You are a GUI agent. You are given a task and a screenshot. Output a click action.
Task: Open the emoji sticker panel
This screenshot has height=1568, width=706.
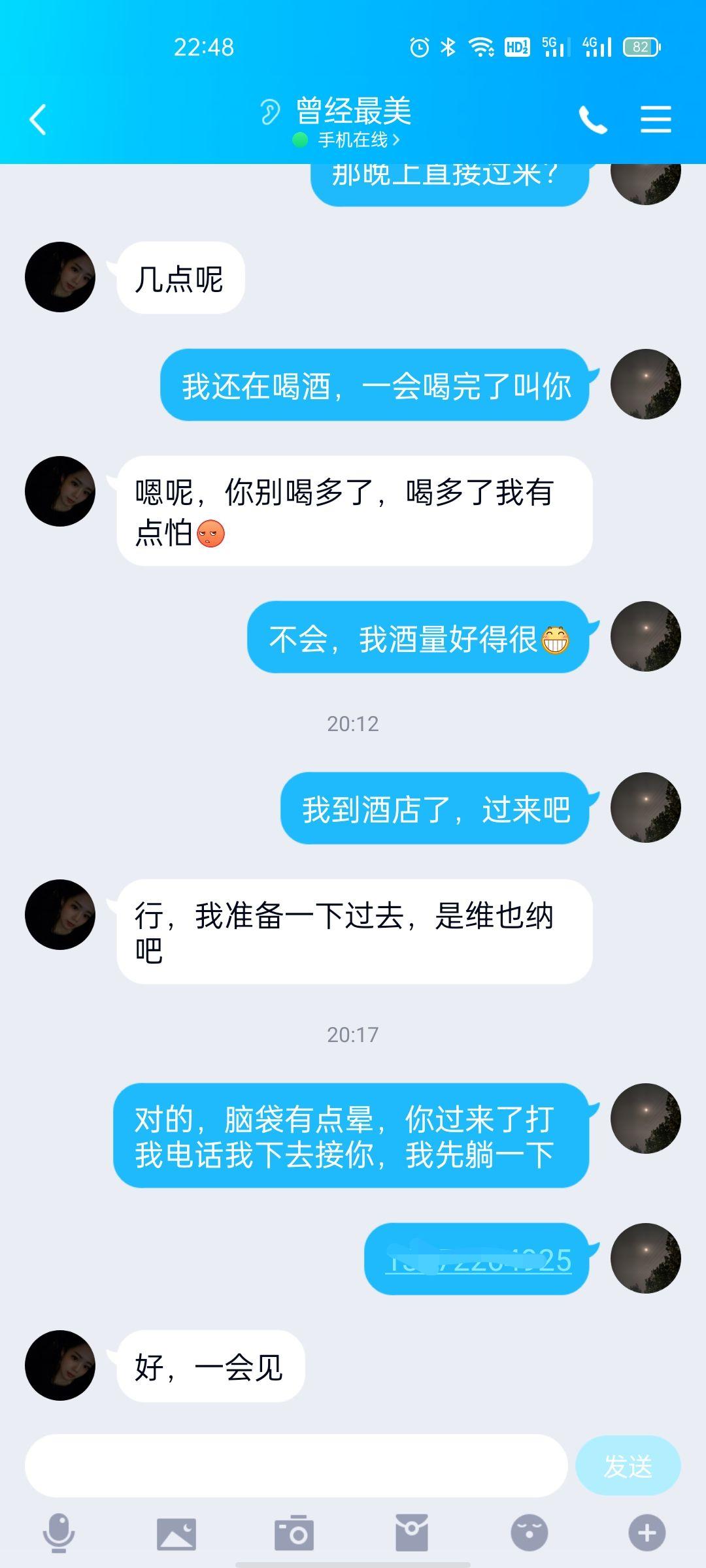point(529,1533)
